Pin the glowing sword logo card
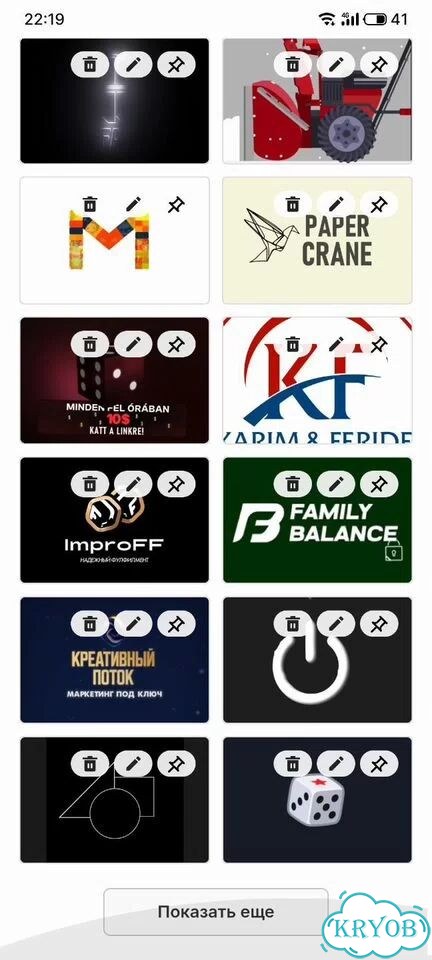Image resolution: width=432 pixels, height=960 pixels. click(x=176, y=64)
